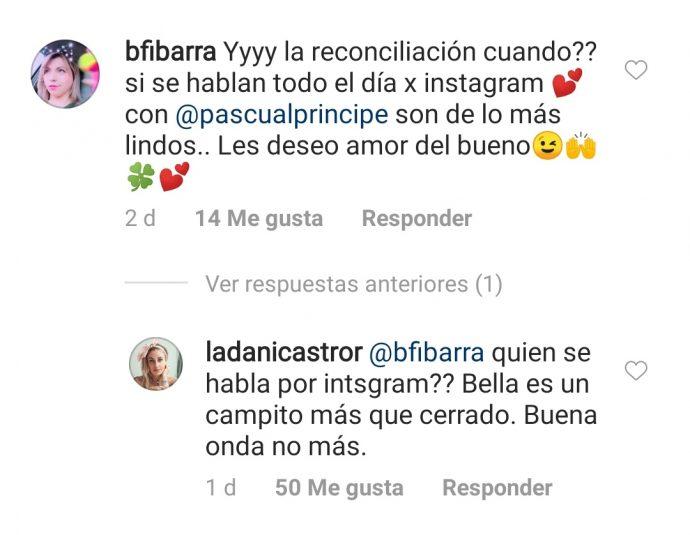Open the @bfibarra mention in the reply

point(427,353)
